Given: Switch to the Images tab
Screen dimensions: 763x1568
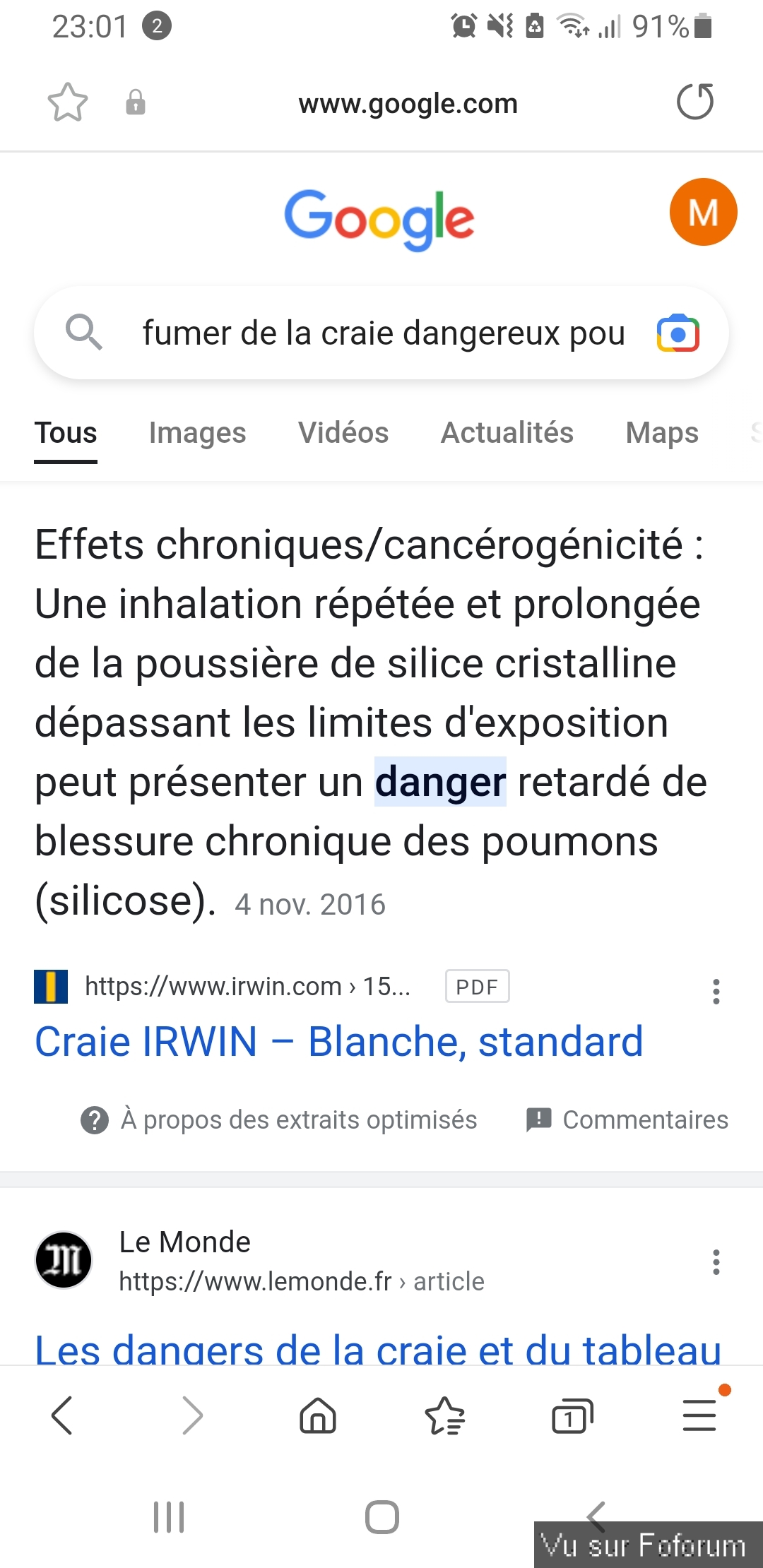Looking at the screenshot, I should click(197, 433).
